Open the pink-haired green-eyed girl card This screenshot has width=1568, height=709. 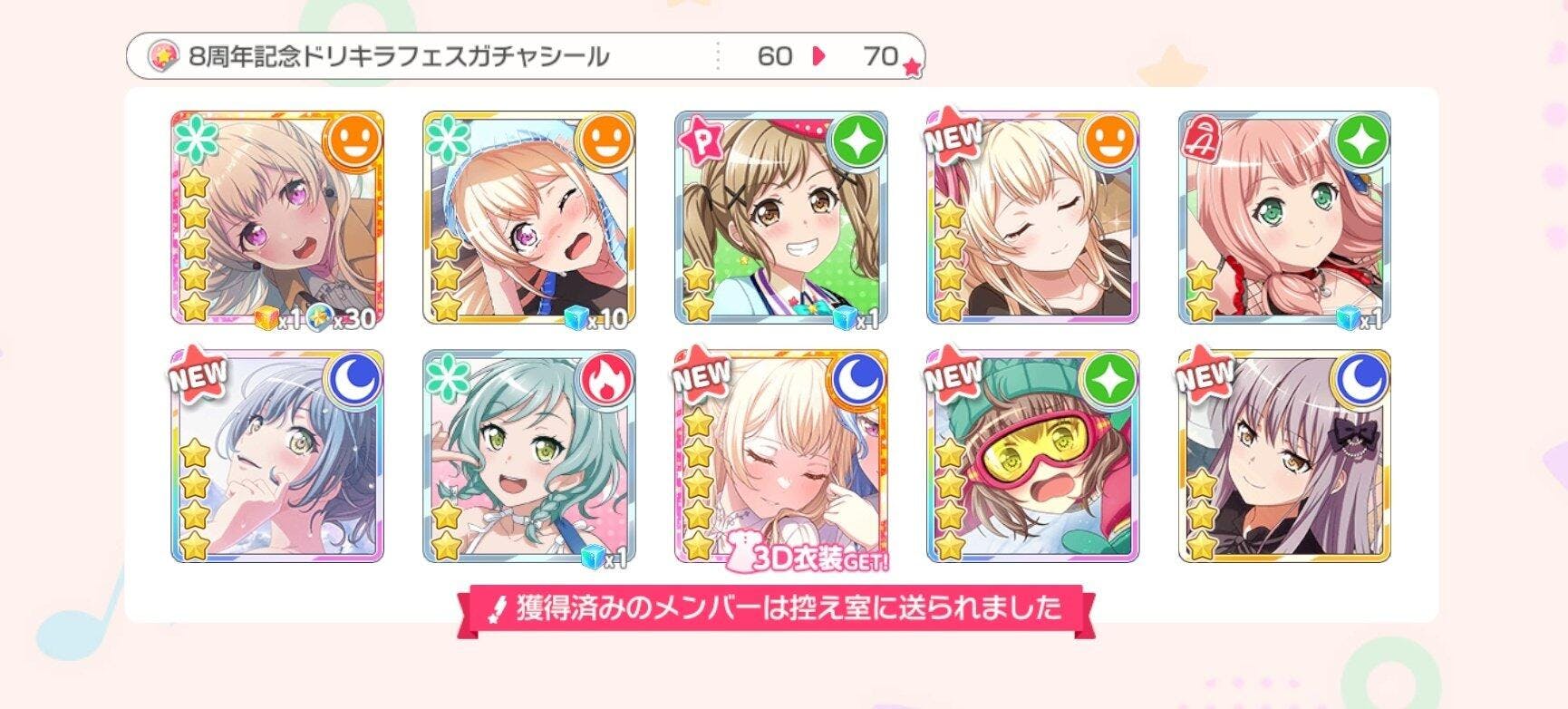[x=1284, y=218]
